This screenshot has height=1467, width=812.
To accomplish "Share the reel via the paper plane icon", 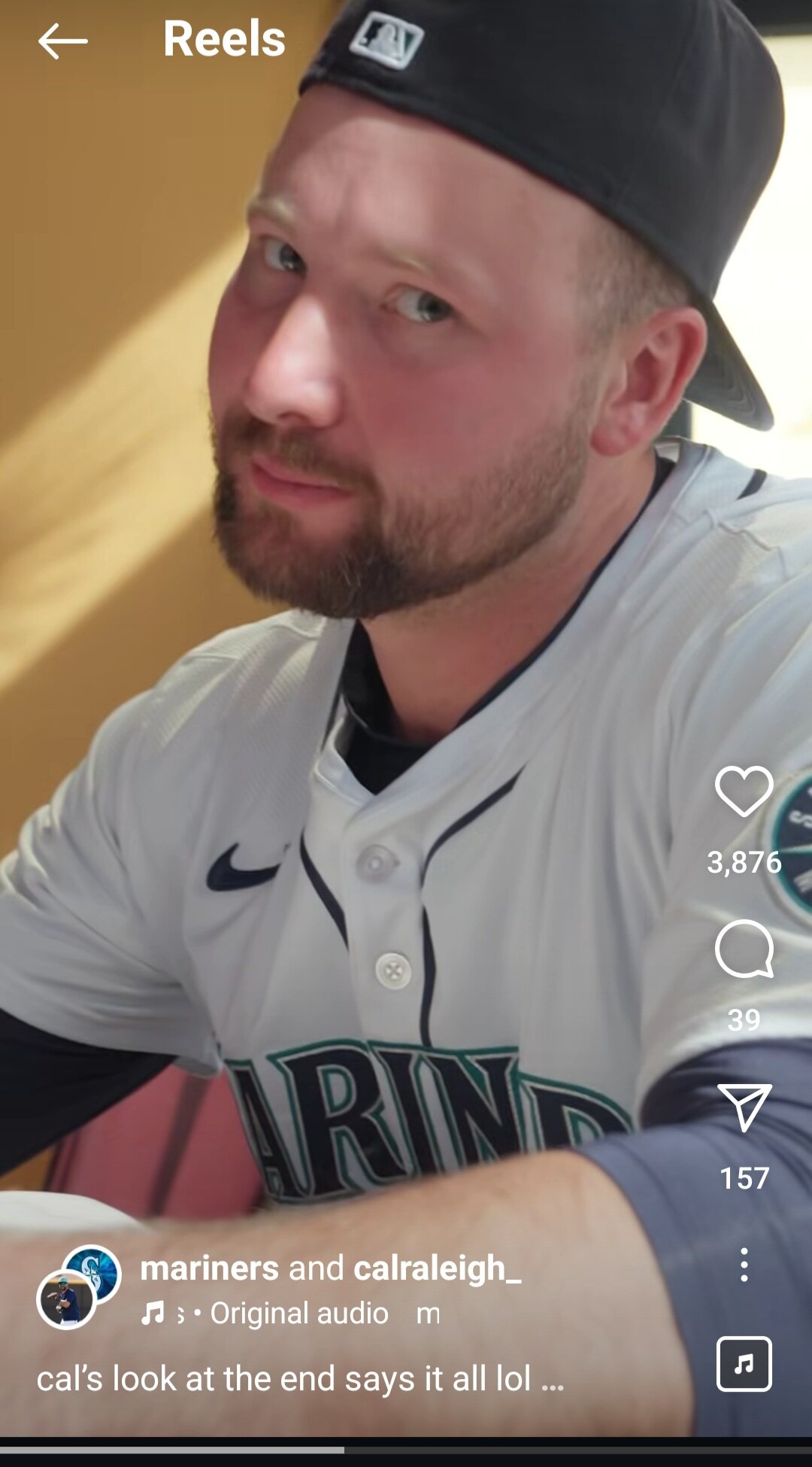I will 744,1107.
